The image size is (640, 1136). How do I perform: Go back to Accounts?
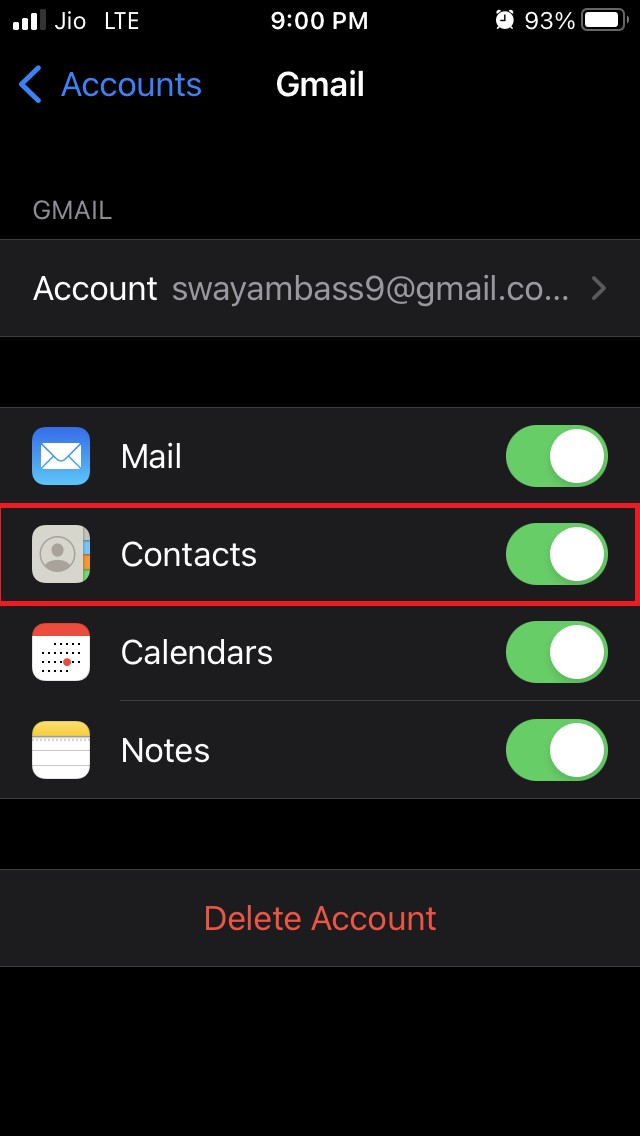(x=110, y=85)
